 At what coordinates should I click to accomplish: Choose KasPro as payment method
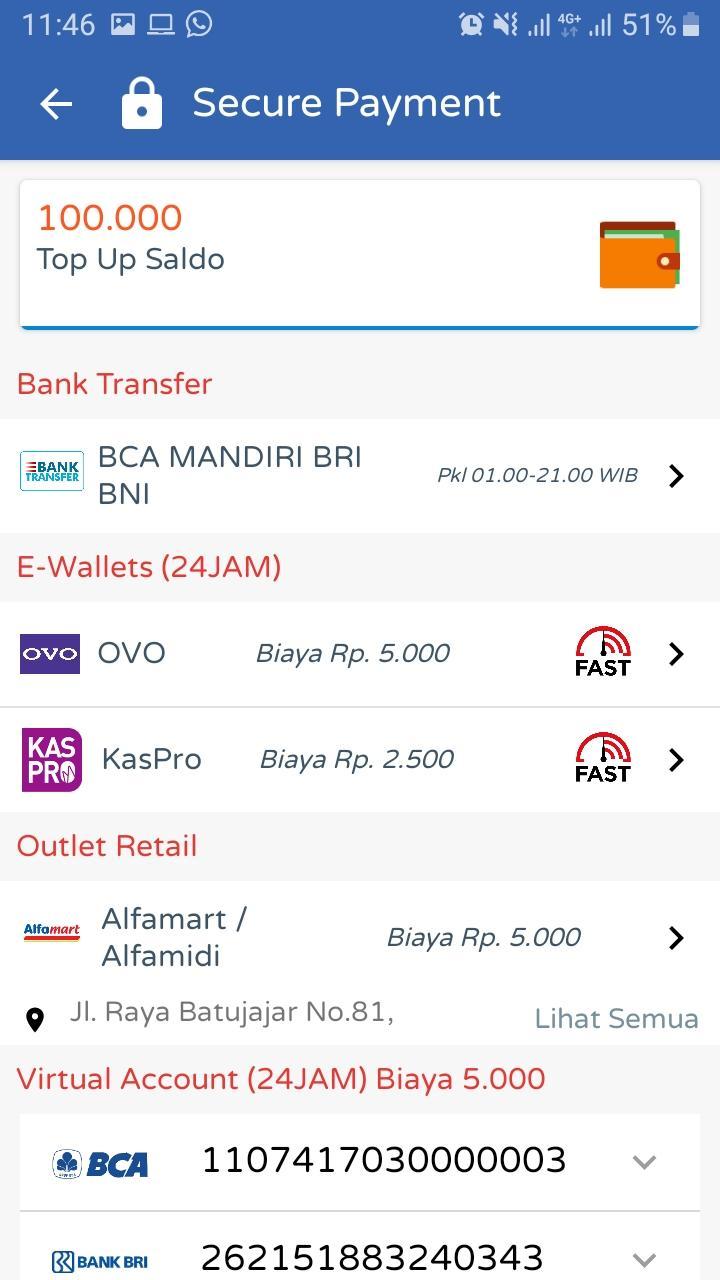click(360, 760)
